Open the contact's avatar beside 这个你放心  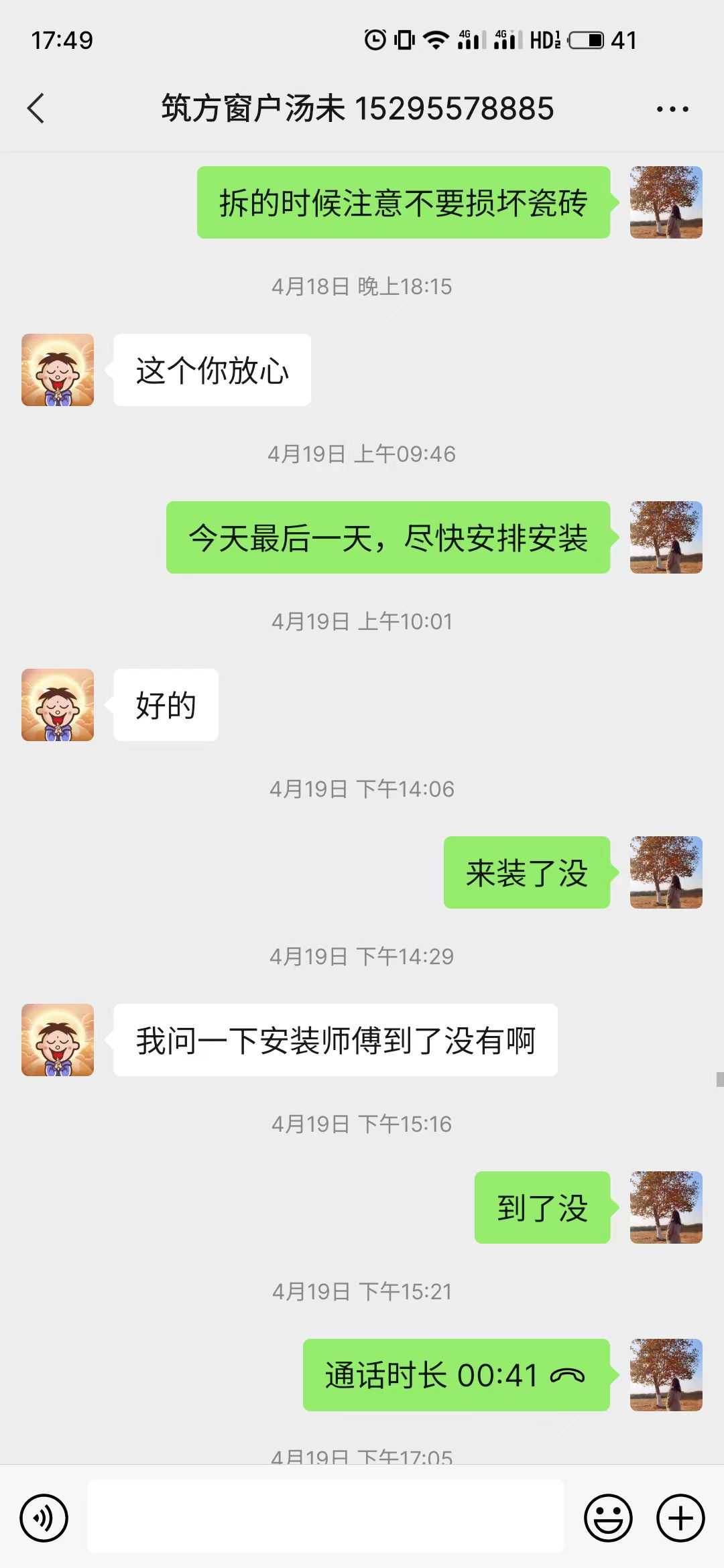tap(58, 370)
